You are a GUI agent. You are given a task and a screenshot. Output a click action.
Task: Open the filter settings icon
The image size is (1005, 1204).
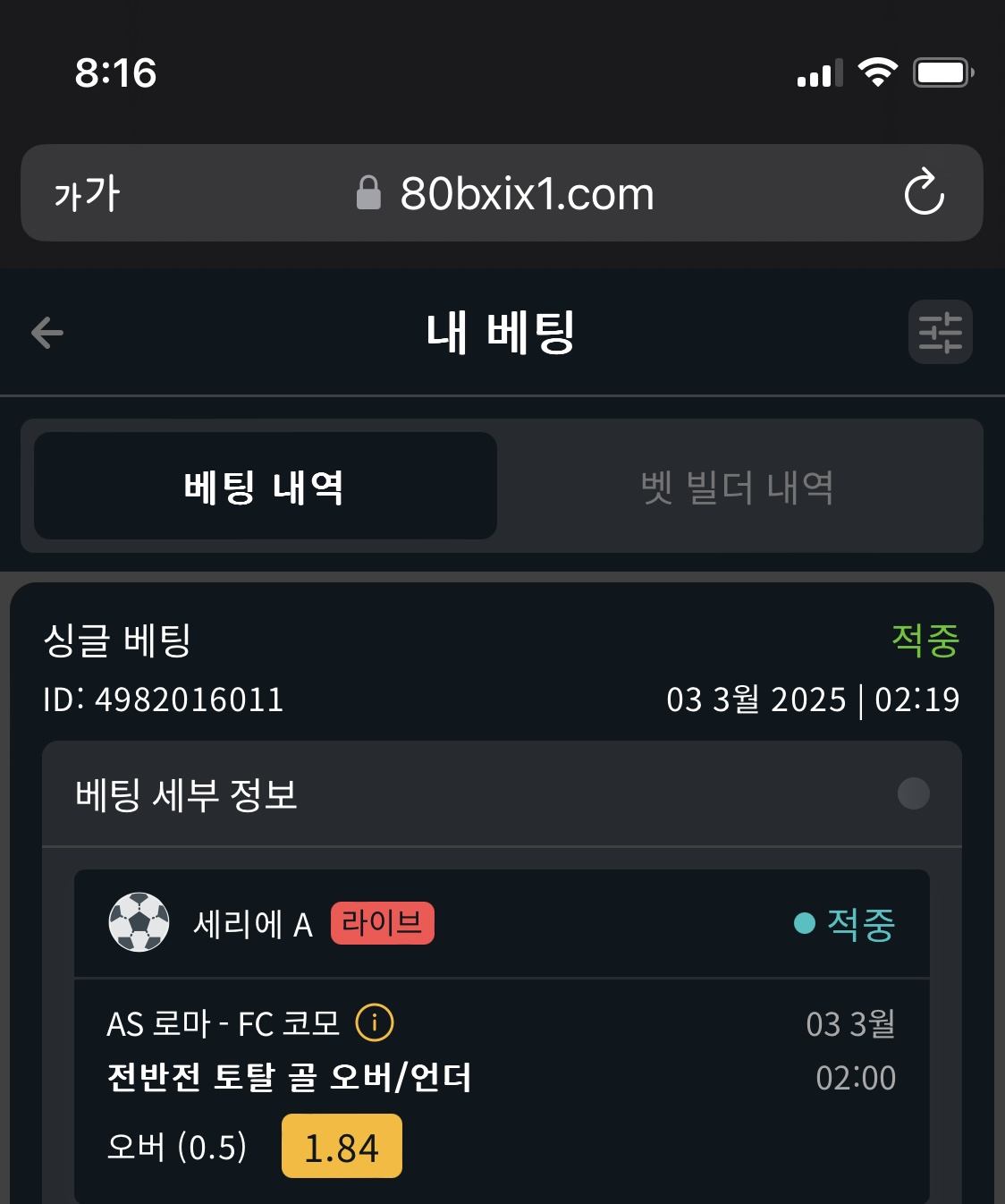940,333
